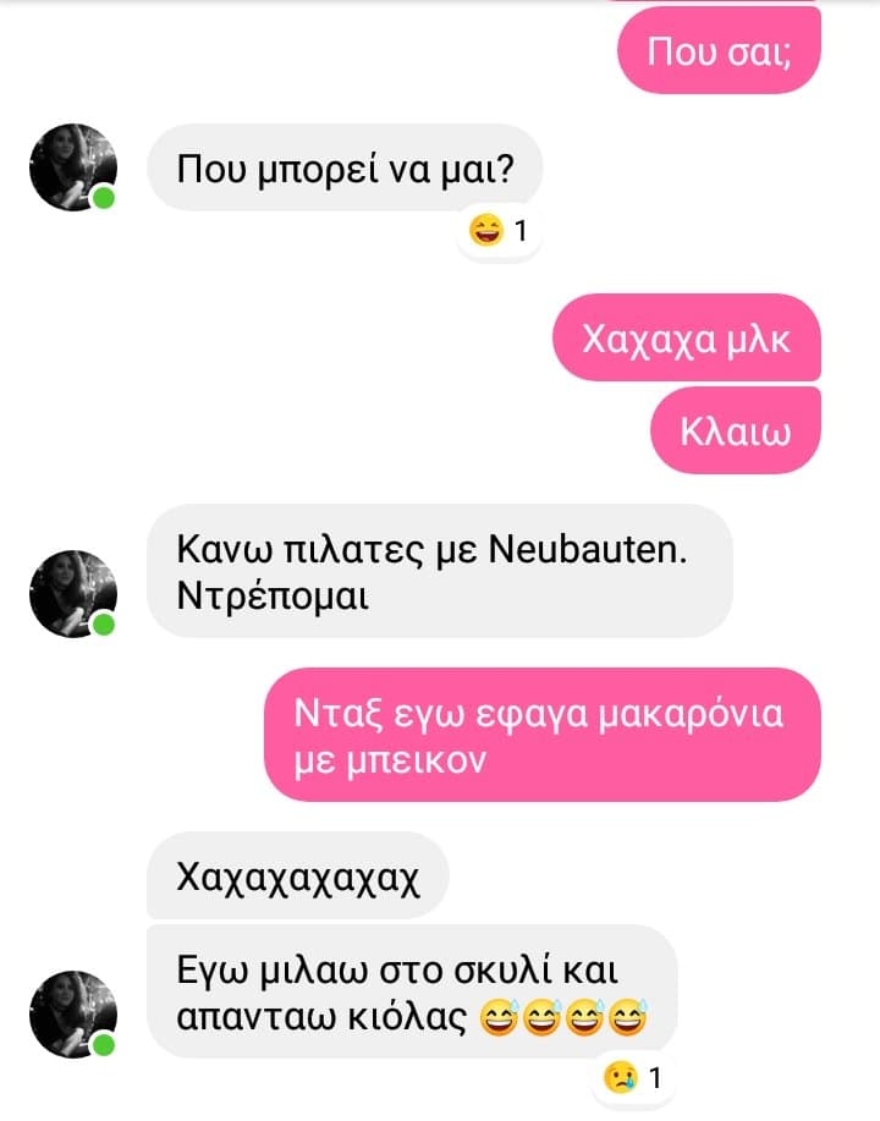Screen dimensions: 880x1121
Task: Tap sender's avatar beside "Που μπορεί να μαι?"
Action: pos(72,167)
